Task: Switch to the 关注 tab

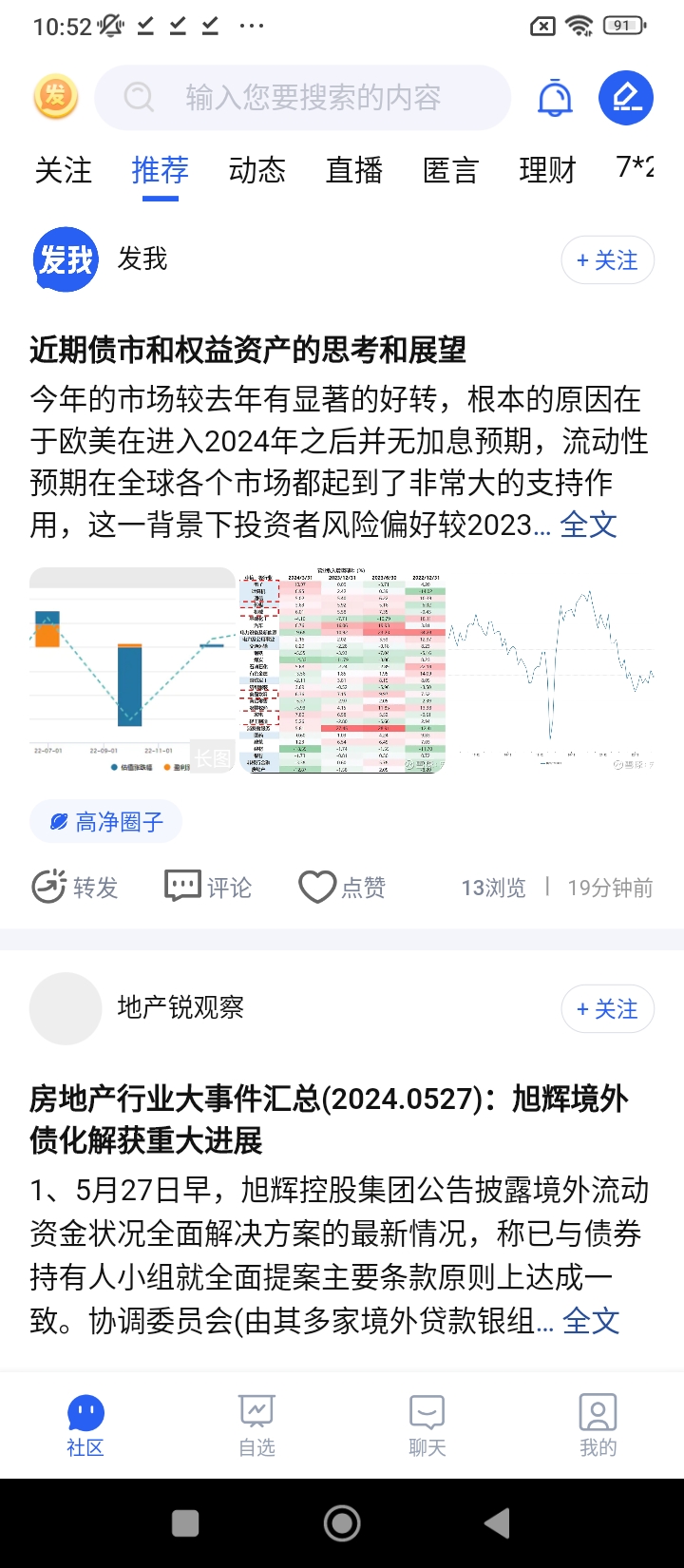Action: [64, 171]
